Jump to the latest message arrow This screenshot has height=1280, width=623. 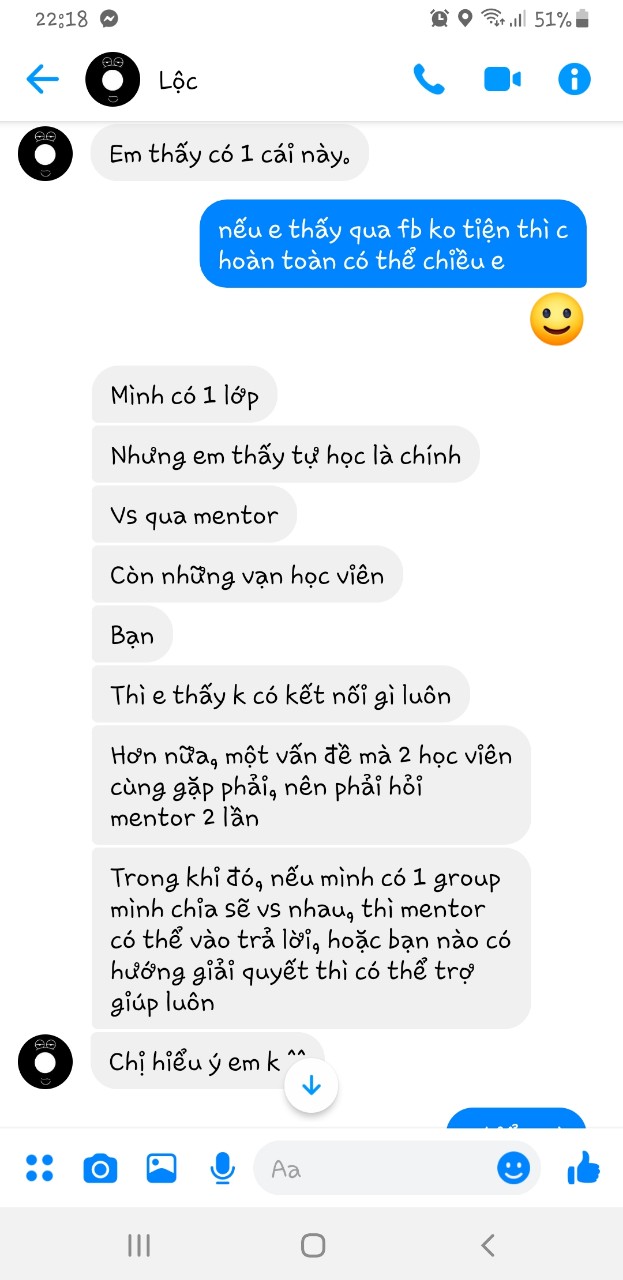pyautogui.click(x=311, y=1085)
